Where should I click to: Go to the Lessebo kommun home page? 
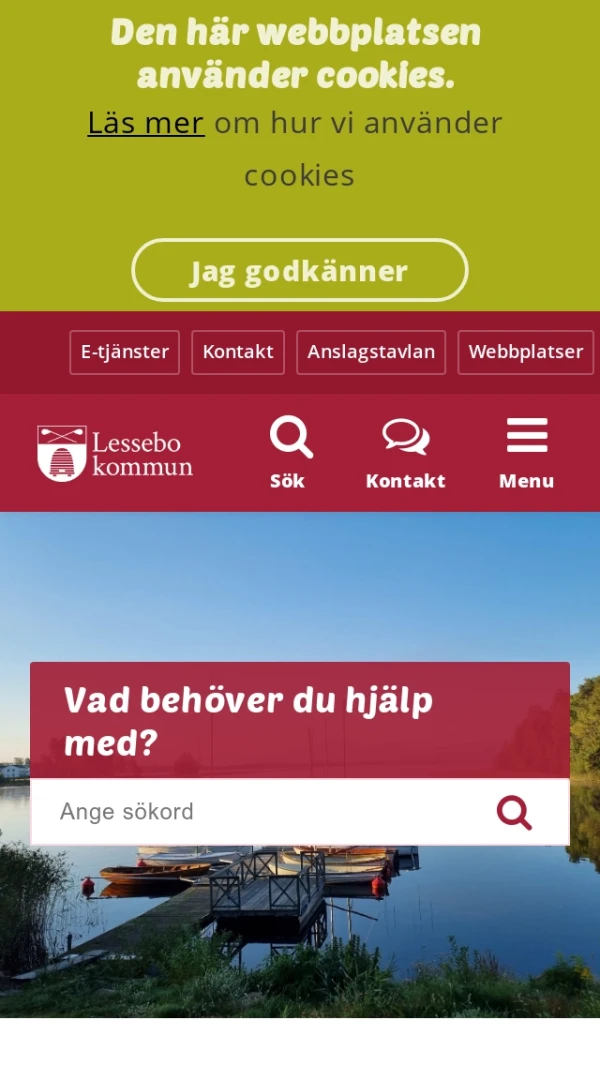pyautogui.click(x=115, y=453)
